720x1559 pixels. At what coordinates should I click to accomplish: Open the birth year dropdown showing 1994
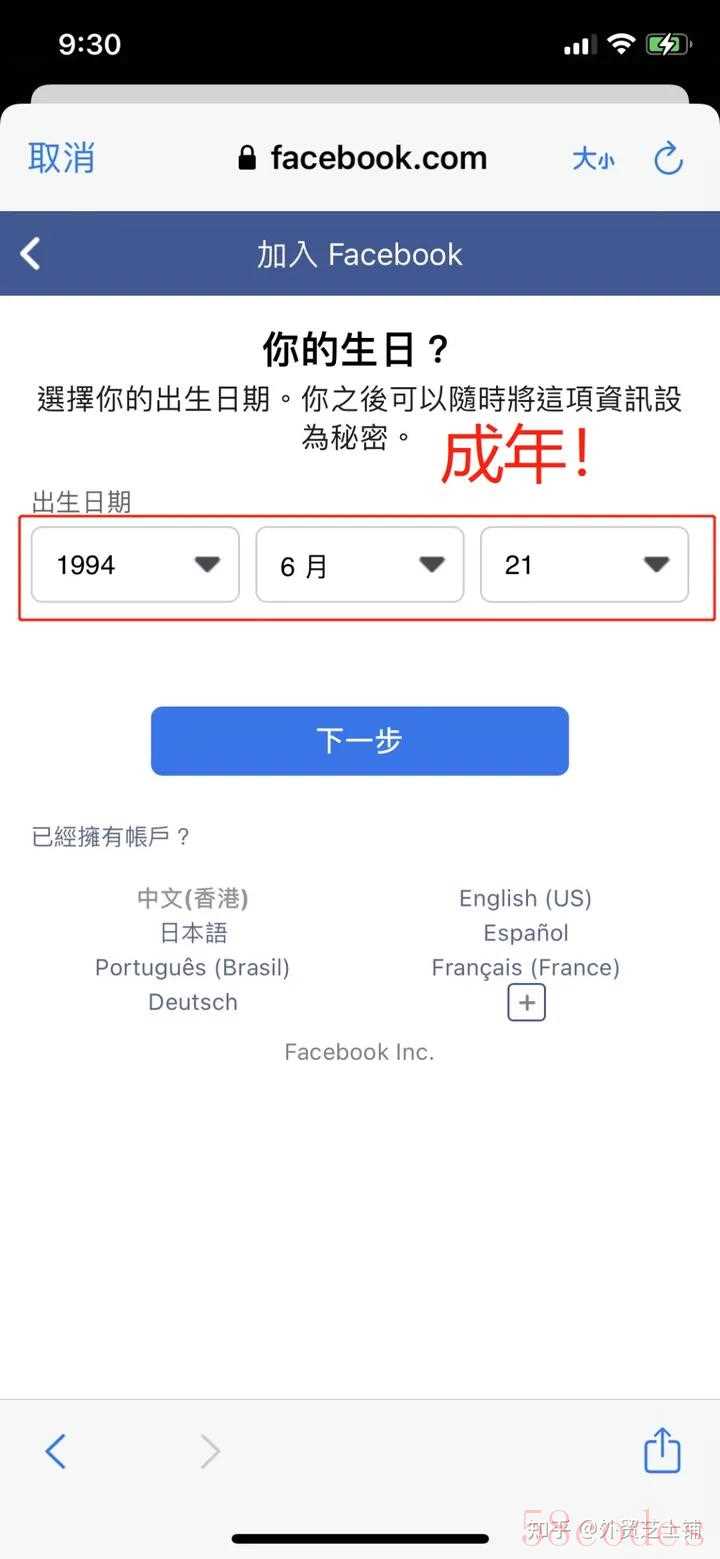pos(135,565)
